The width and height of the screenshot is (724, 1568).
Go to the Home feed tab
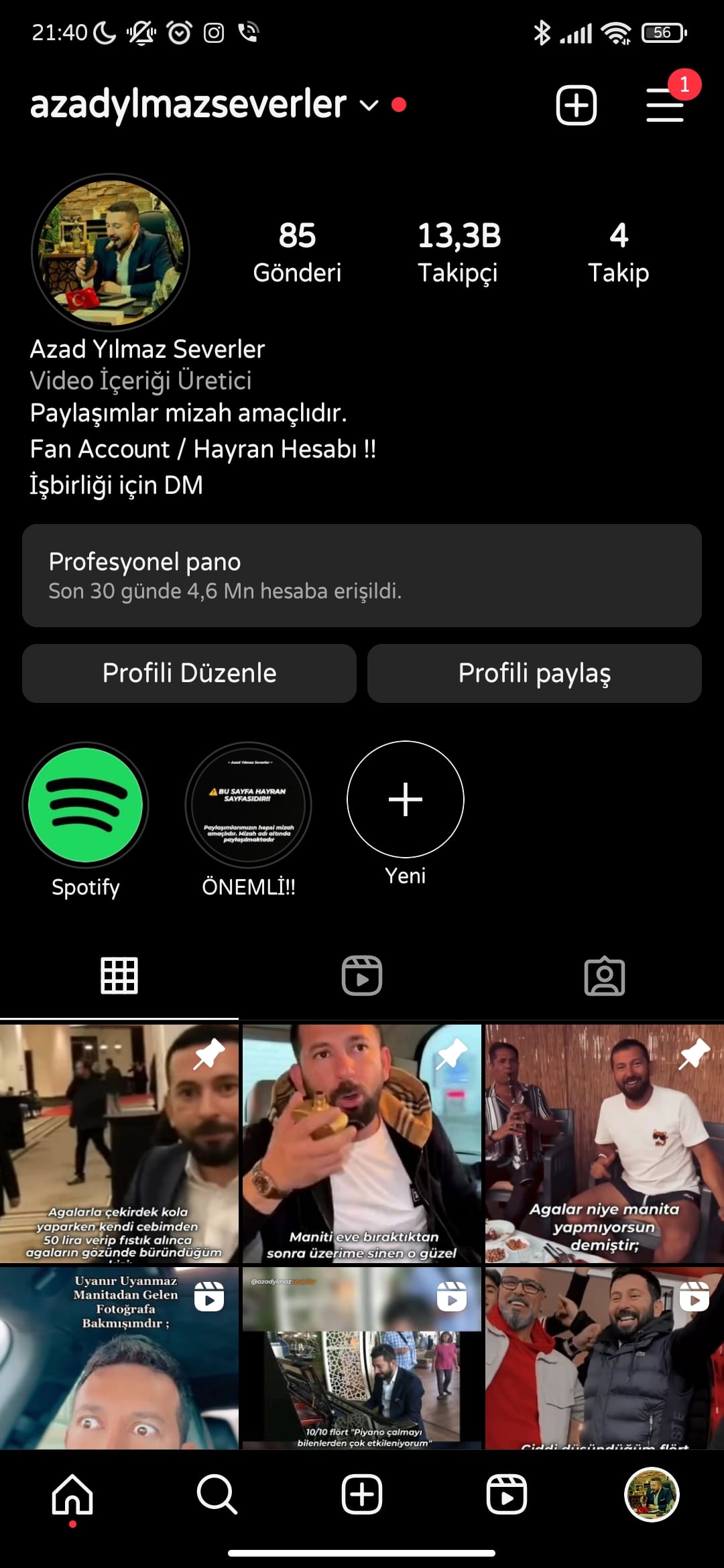72,1494
